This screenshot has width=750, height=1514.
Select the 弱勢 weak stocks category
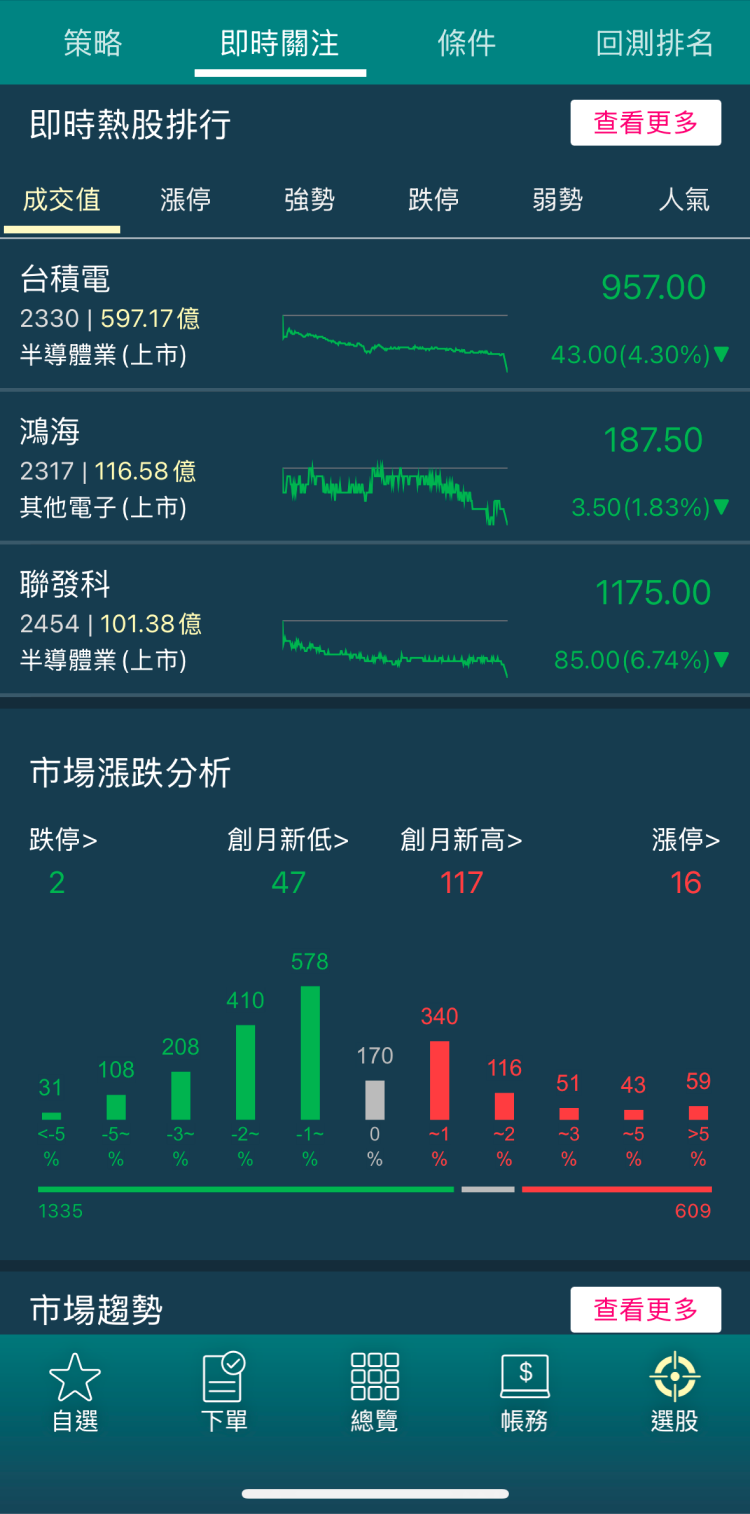click(x=559, y=199)
